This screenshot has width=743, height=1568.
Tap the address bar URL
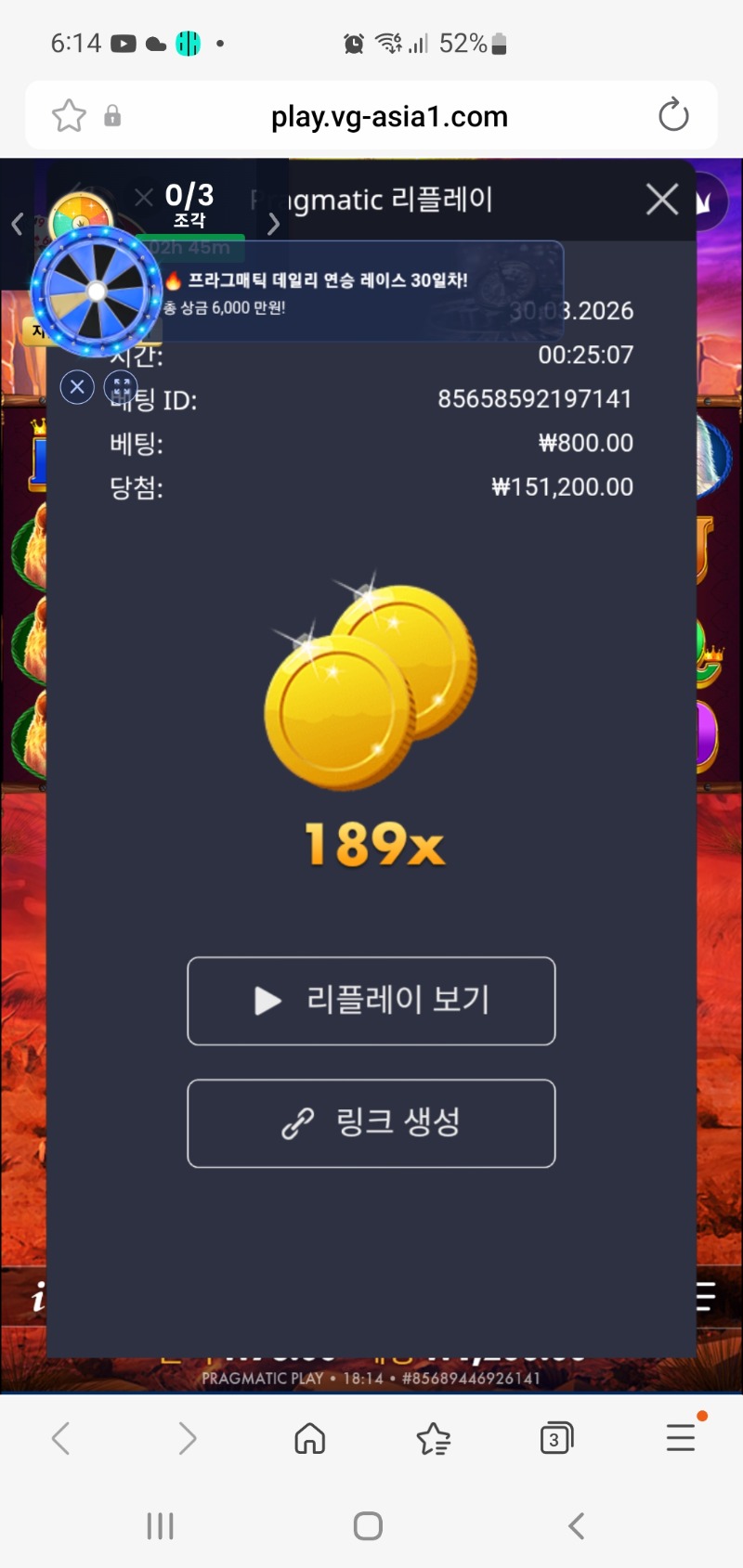pos(389,117)
